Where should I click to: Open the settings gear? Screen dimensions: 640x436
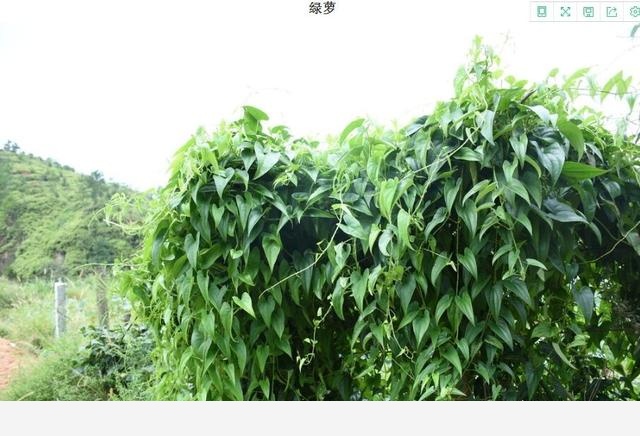click(x=634, y=12)
